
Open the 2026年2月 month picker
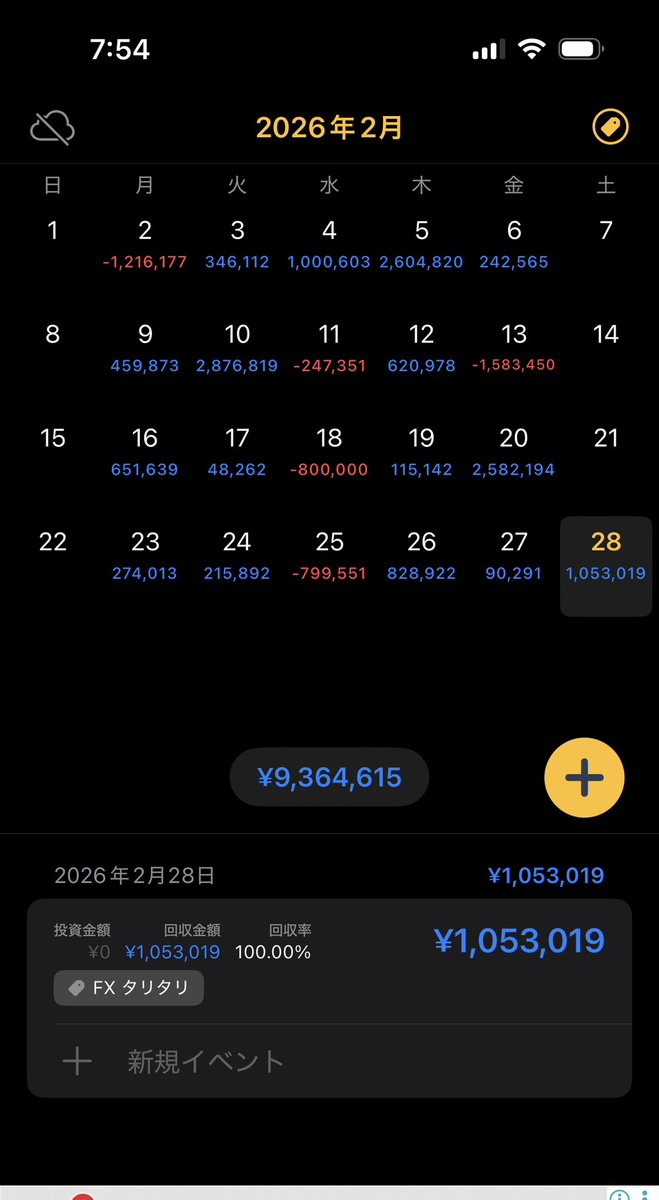pyautogui.click(x=329, y=128)
